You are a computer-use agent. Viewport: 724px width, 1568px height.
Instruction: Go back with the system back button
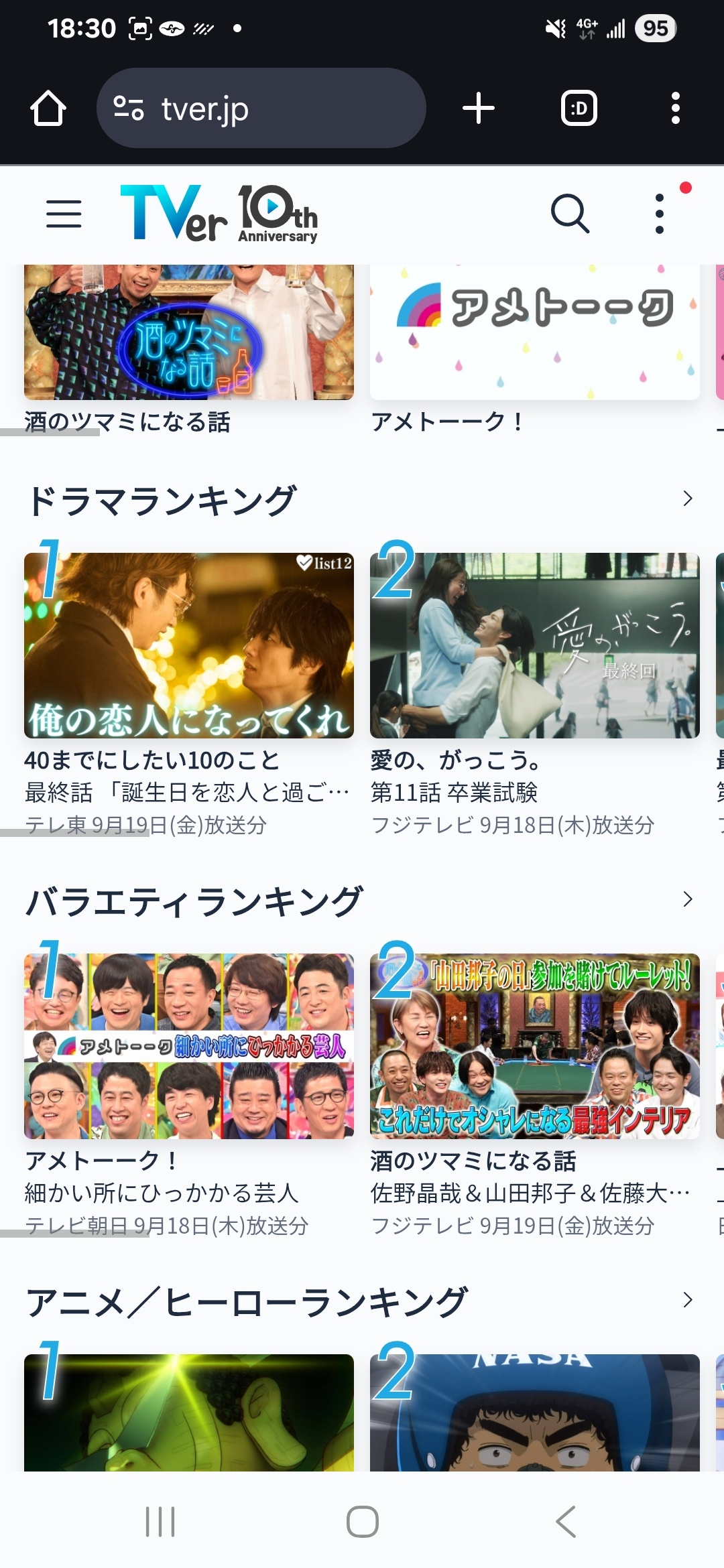tap(566, 1521)
